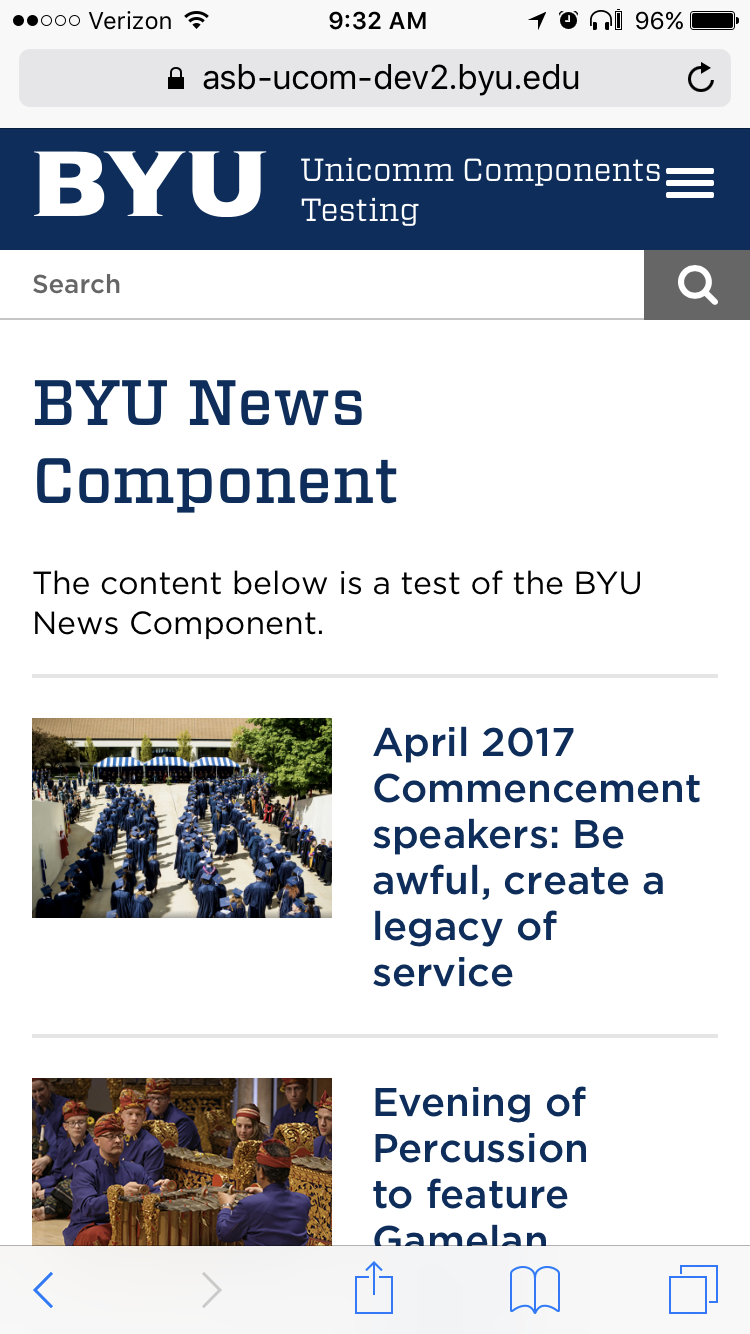Reload the page with the refresh icon
The image size is (750, 1334).
(700, 77)
